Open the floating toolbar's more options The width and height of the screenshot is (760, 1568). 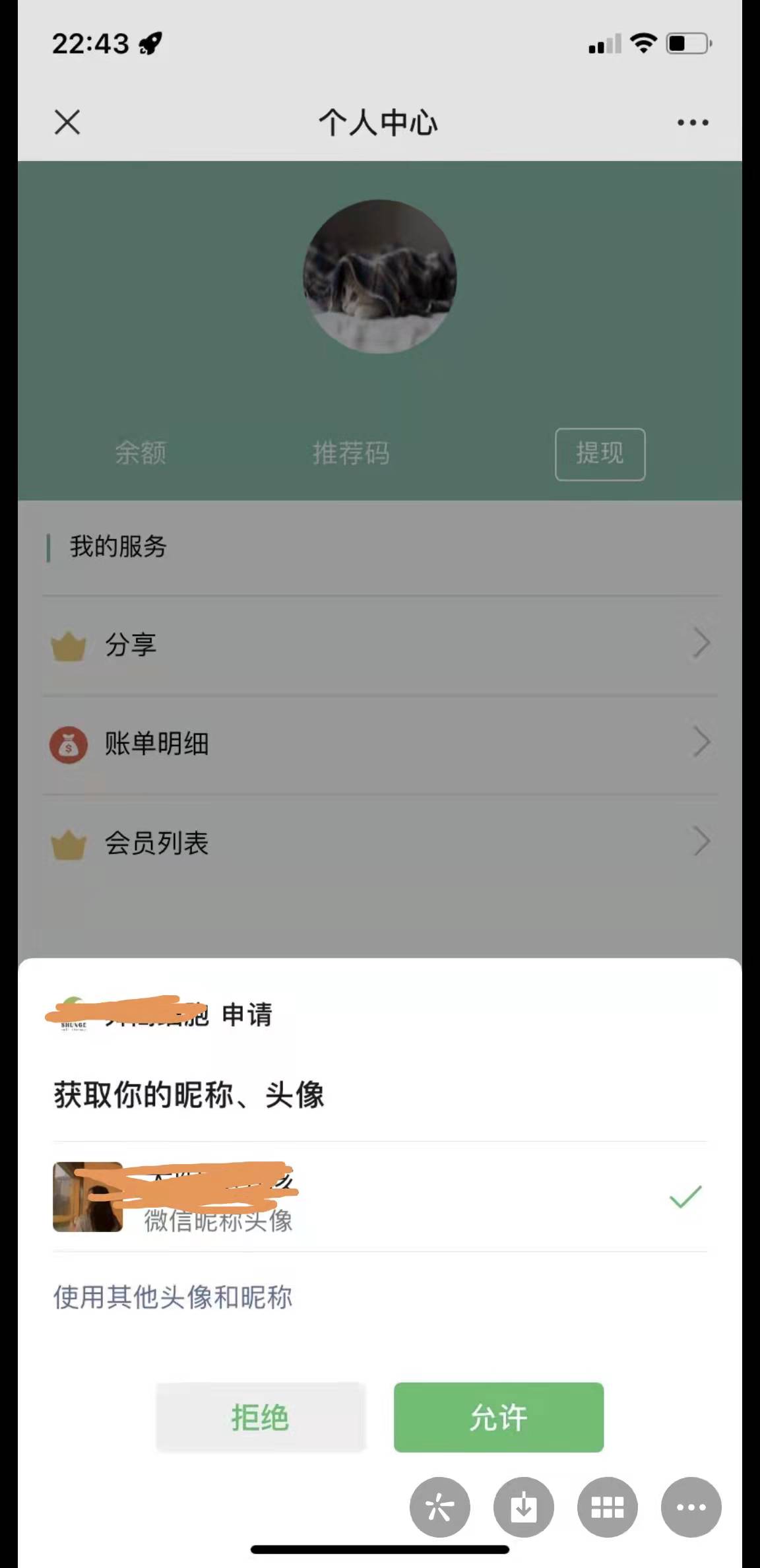pos(691,1507)
